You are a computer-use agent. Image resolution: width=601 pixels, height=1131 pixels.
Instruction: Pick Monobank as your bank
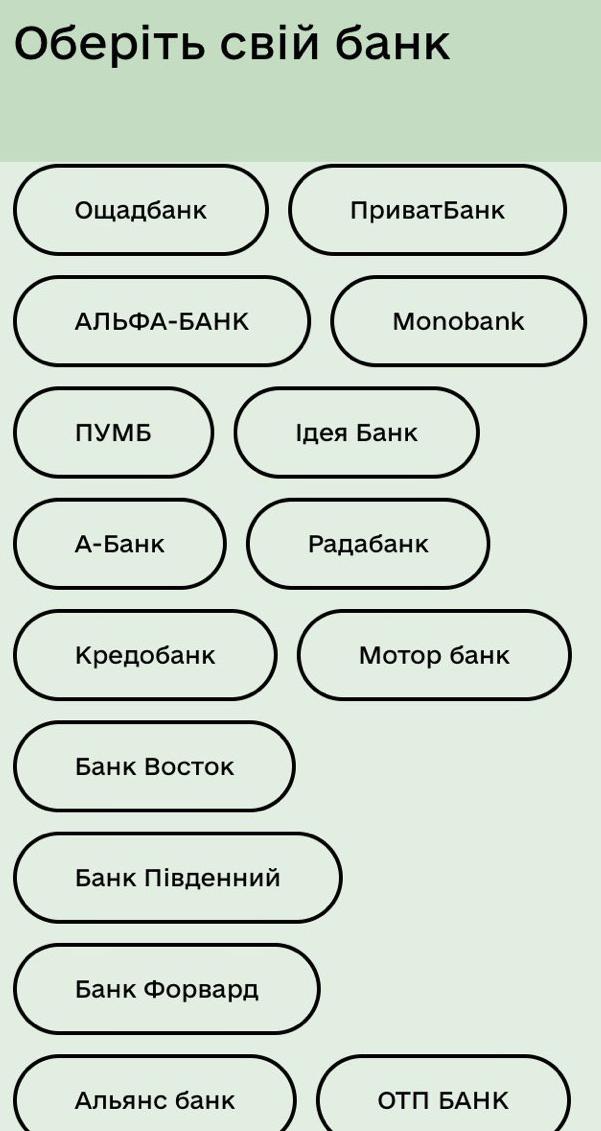tap(458, 321)
